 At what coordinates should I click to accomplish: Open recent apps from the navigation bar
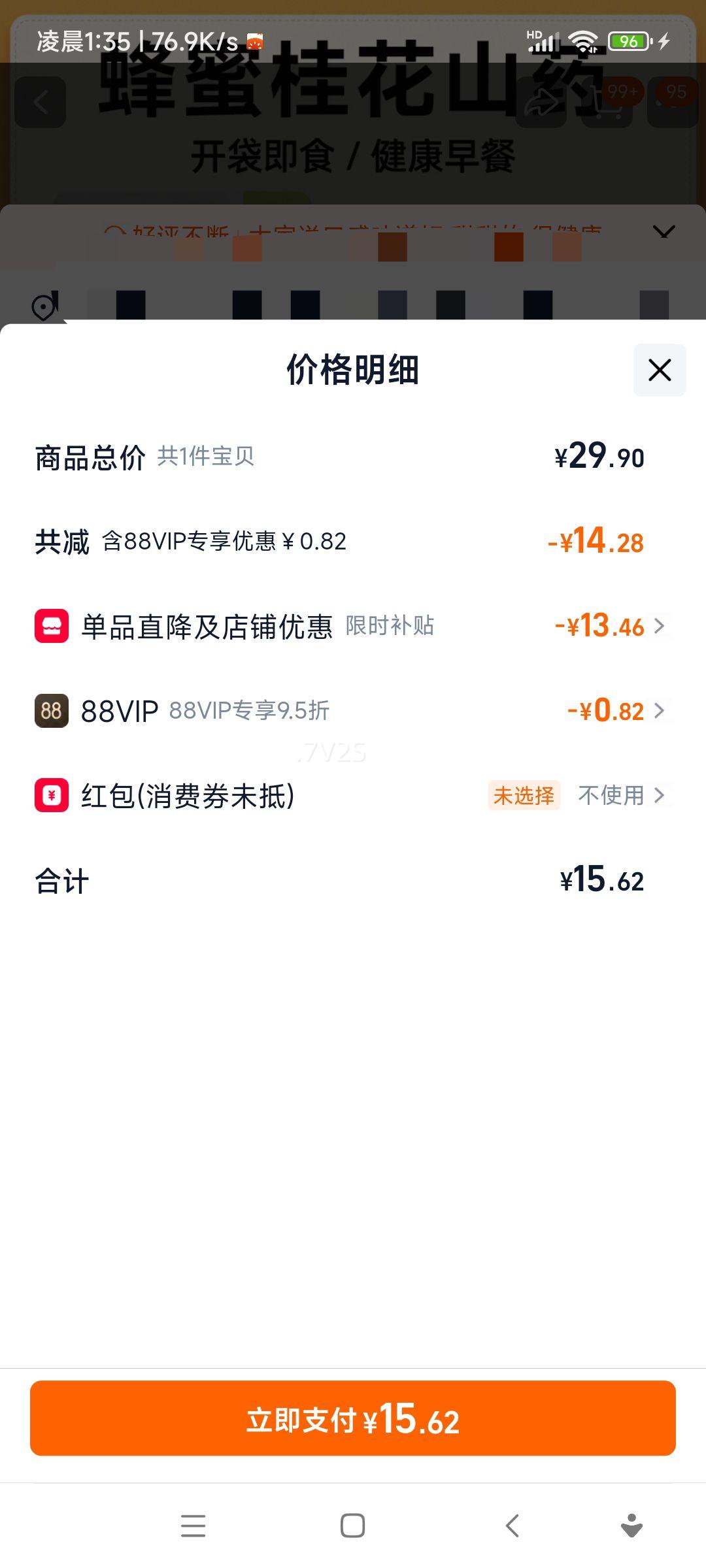193,1526
